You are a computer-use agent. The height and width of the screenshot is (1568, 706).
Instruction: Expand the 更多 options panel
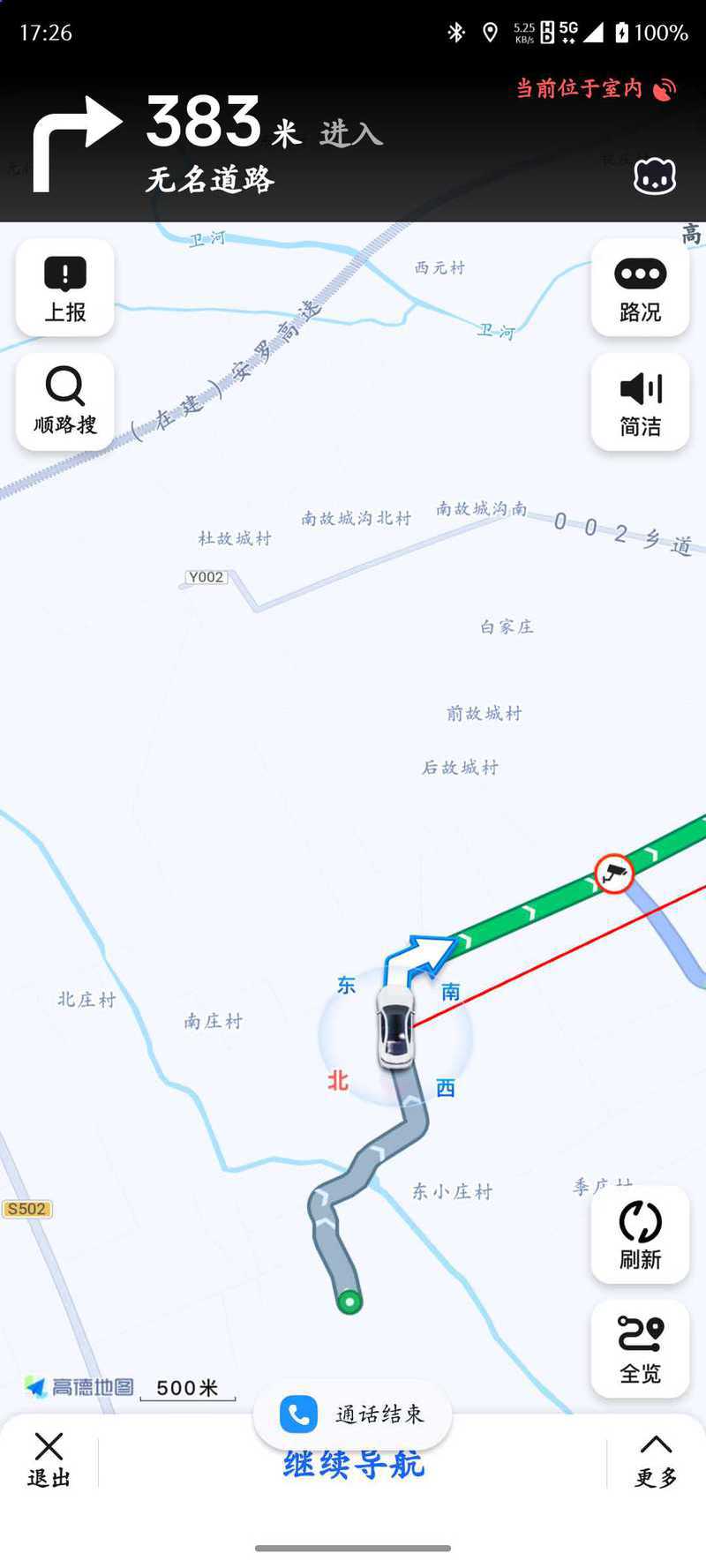[656, 1460]
